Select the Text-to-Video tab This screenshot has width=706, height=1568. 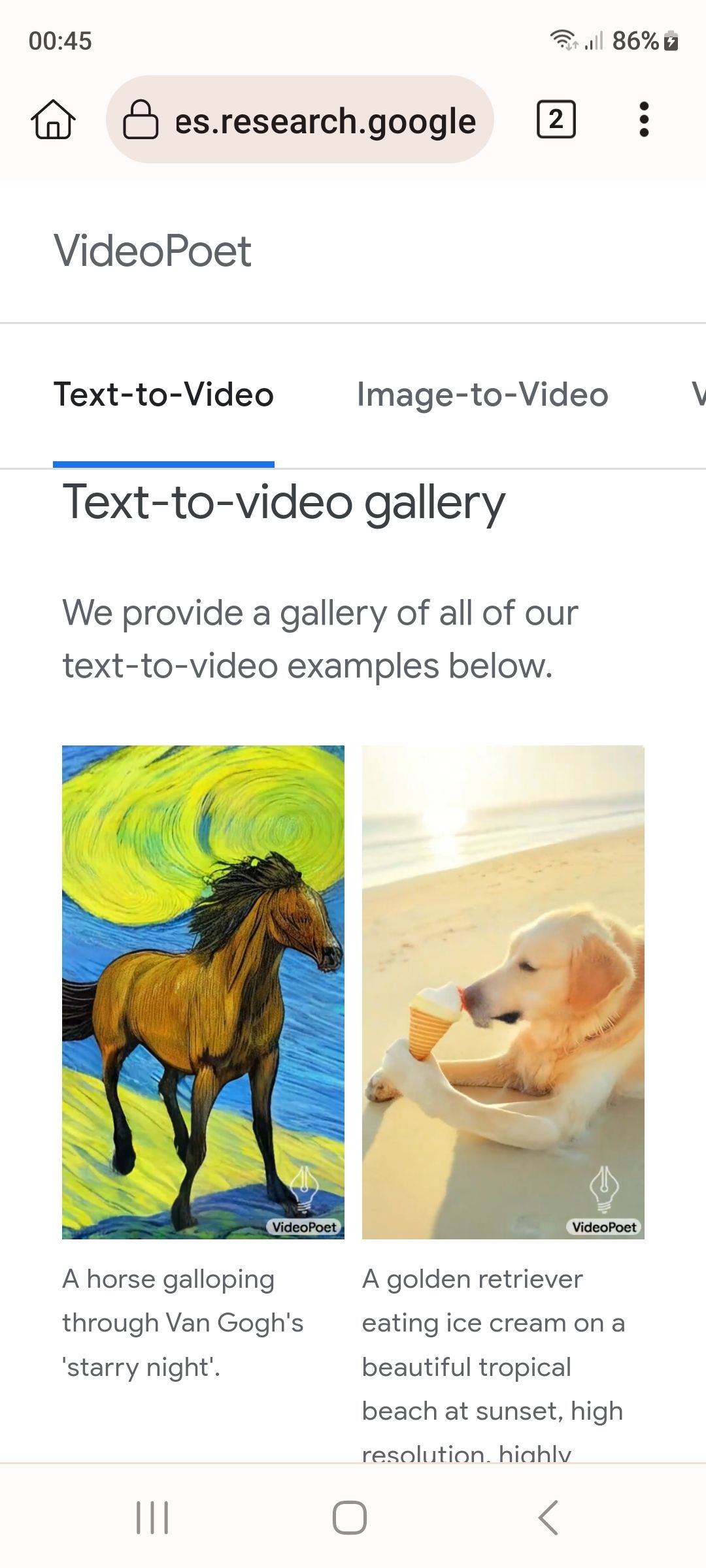[163, 395]
